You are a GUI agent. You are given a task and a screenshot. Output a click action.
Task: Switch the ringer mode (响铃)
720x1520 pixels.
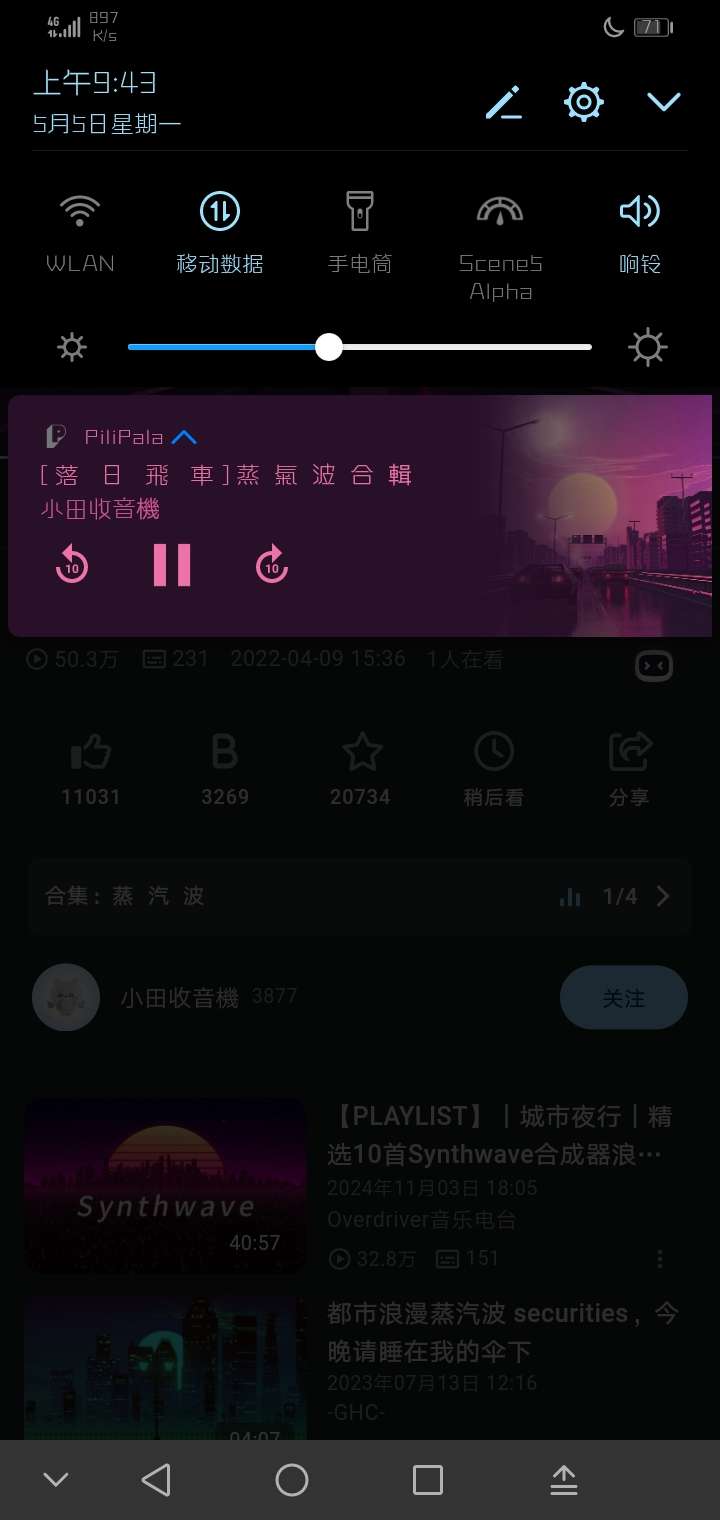[640, 211]
